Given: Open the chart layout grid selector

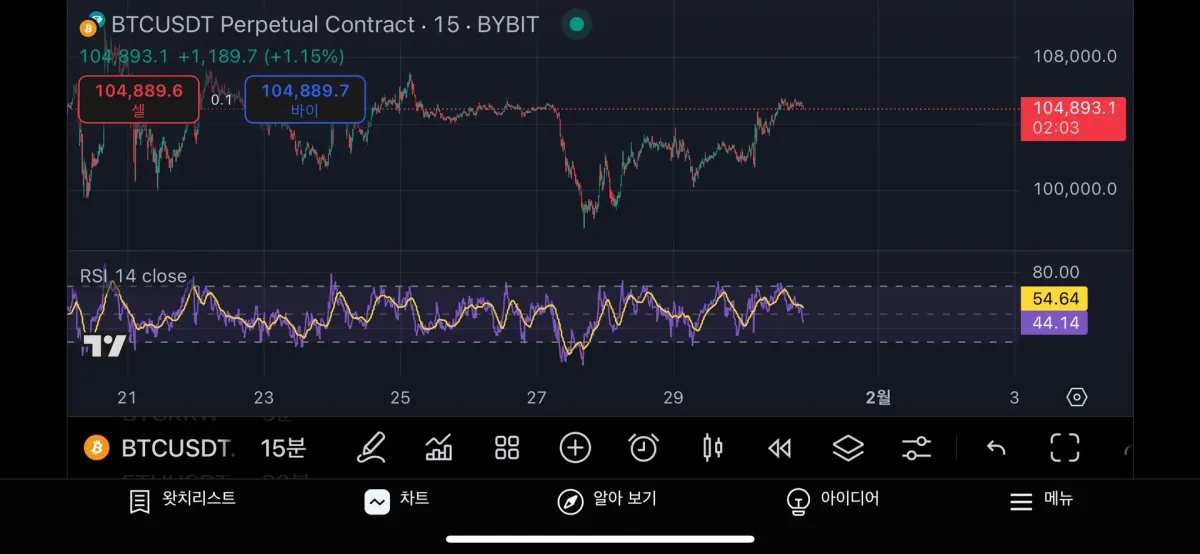Looking at the screenshot, I should point(507,448).
